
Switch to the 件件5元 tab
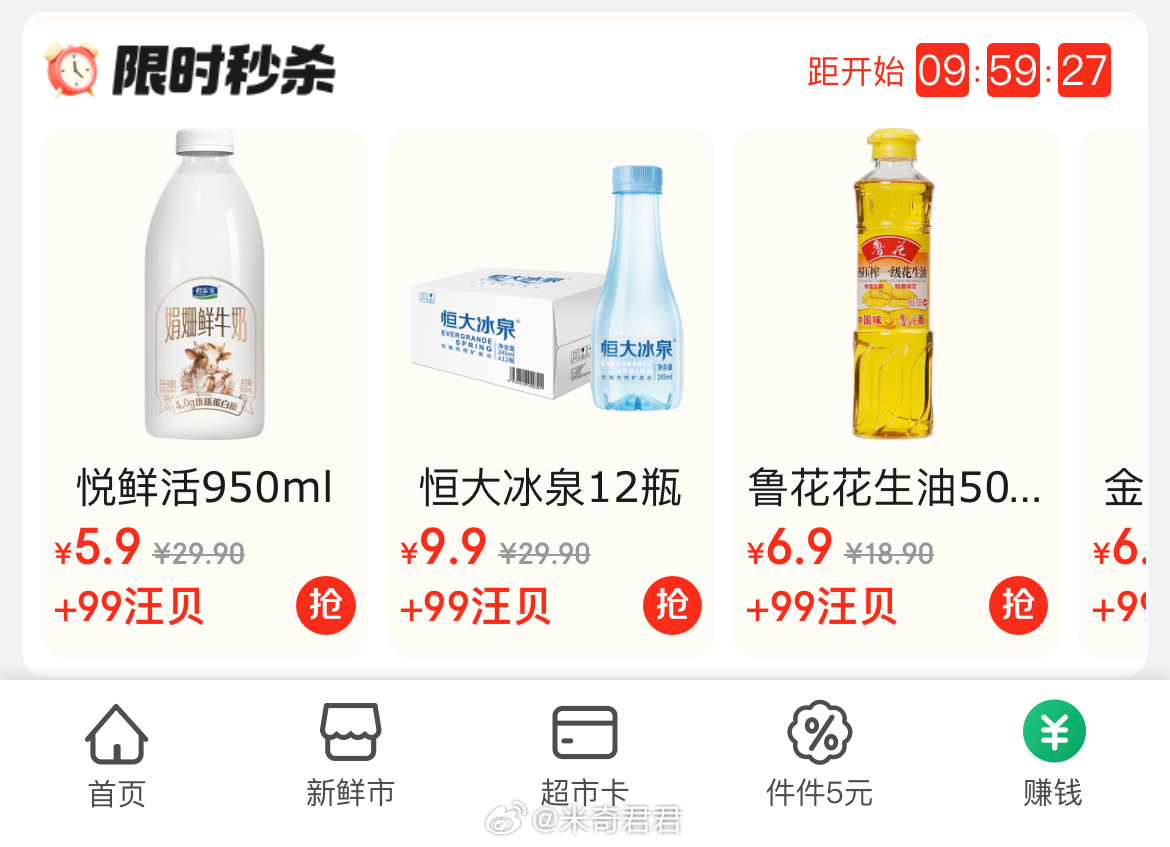point(819,755)
